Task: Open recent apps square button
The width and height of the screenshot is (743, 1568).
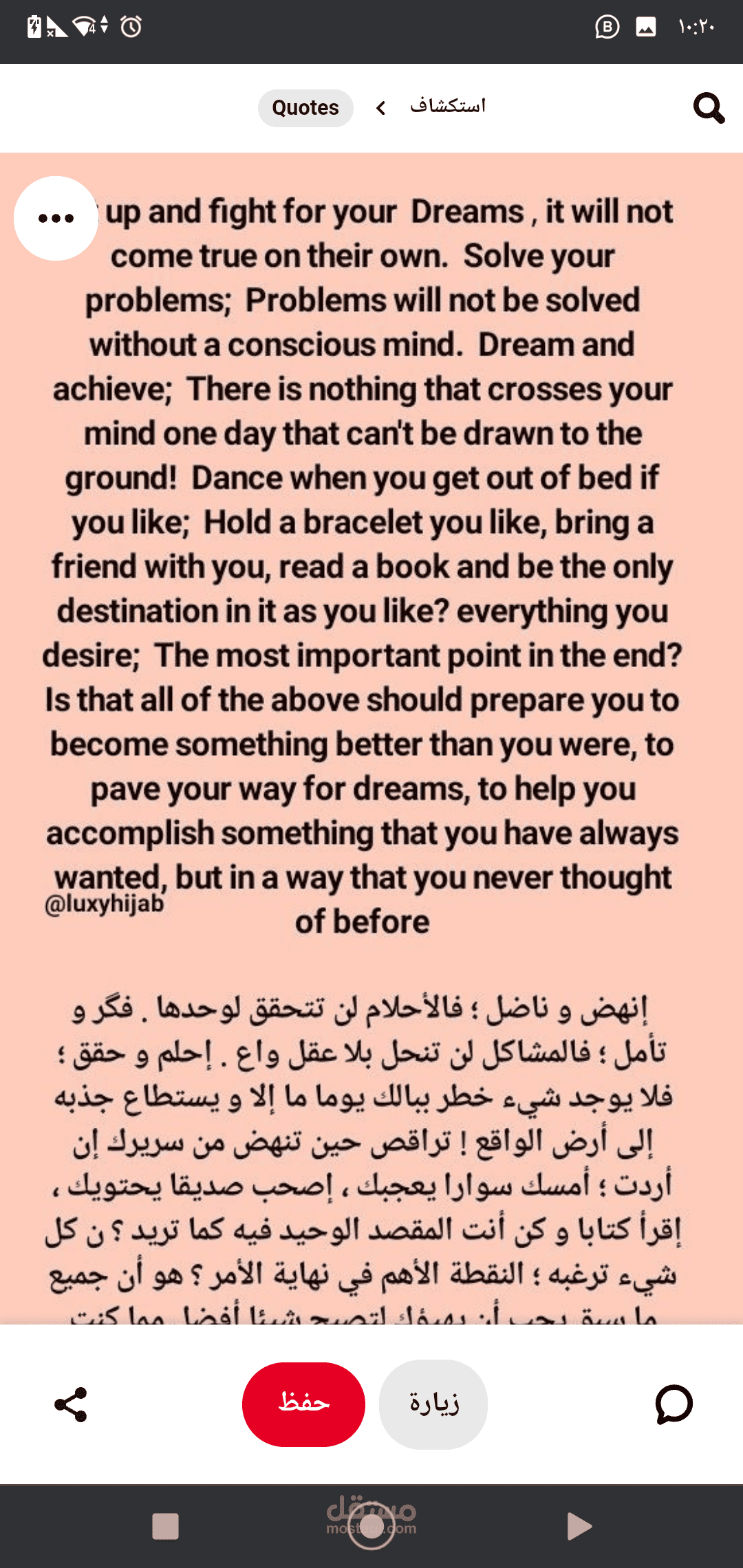Action: coord(165,1527)
